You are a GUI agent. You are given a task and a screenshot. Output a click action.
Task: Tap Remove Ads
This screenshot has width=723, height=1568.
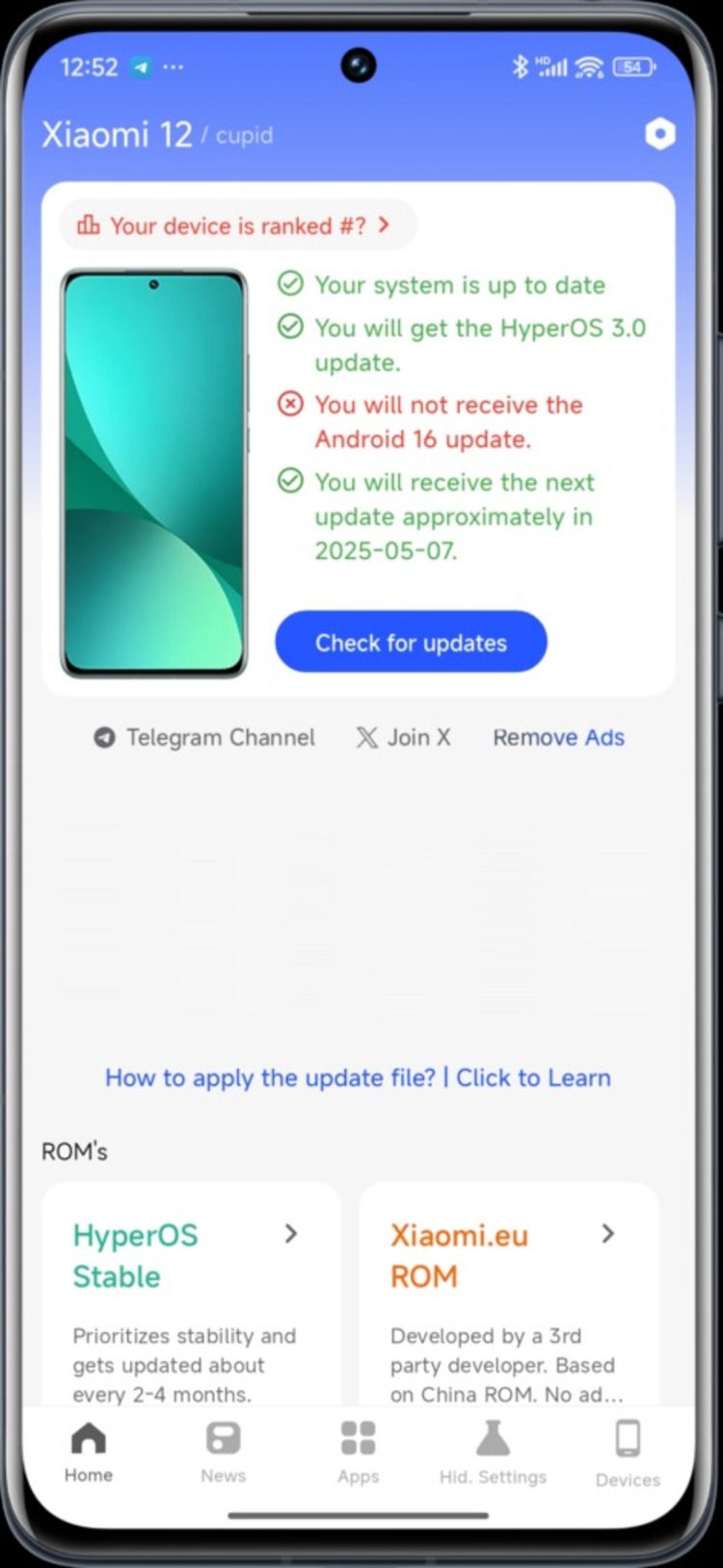tap(558, 737)
